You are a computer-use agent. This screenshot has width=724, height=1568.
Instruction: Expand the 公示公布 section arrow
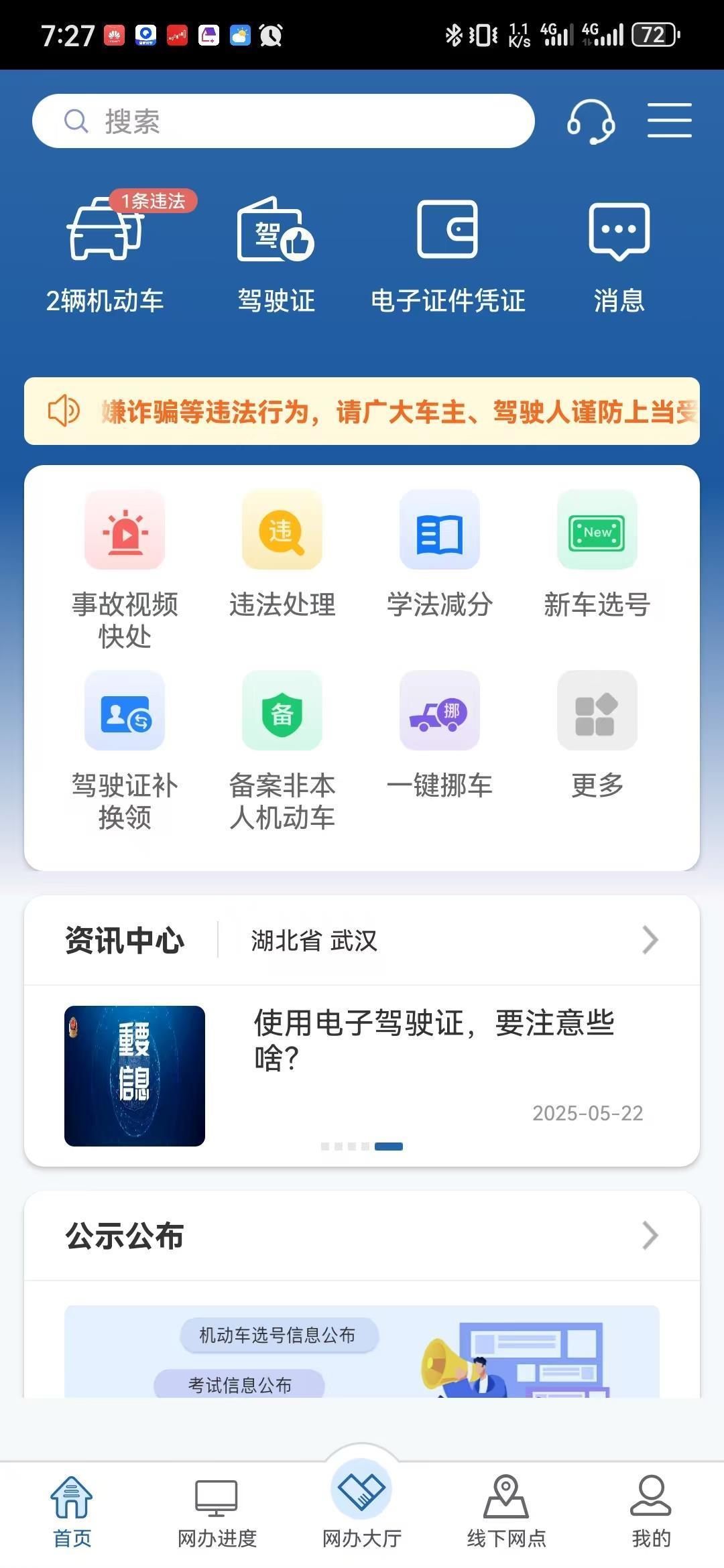[648, 1237]
